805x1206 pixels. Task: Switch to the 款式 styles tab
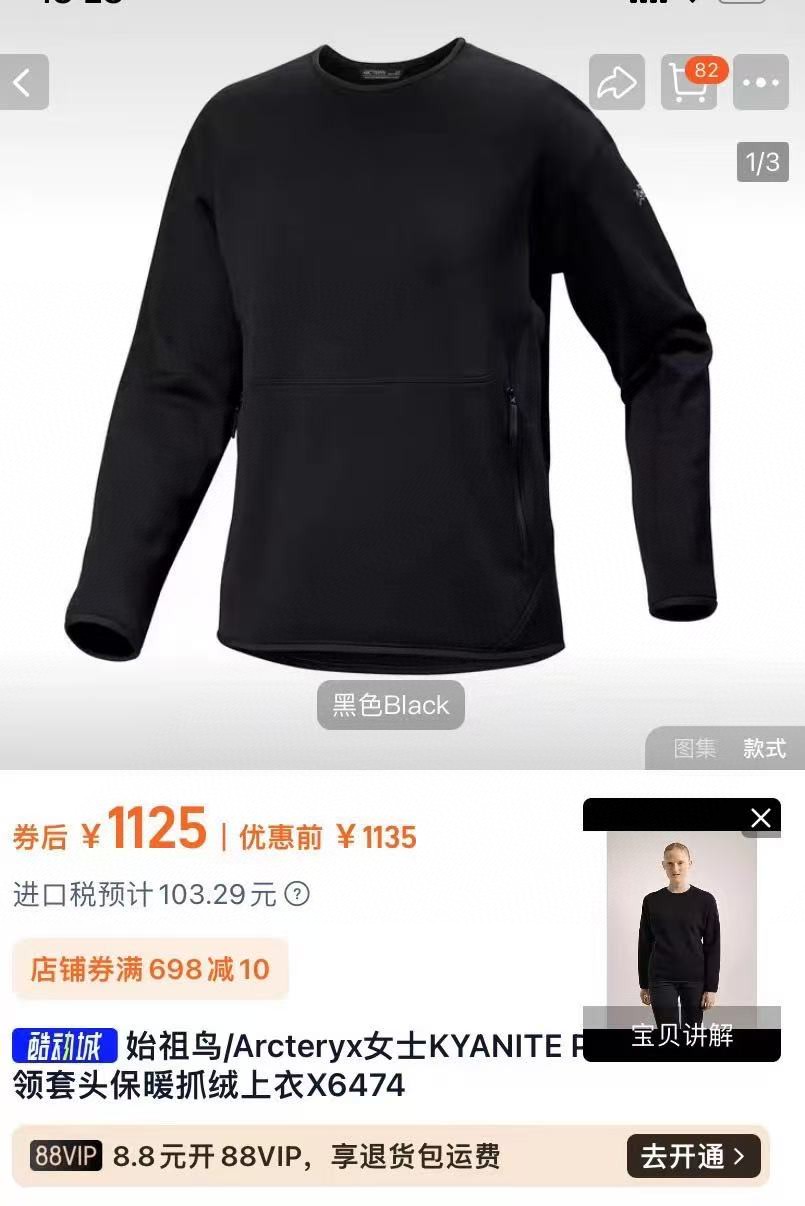[764, 748]
